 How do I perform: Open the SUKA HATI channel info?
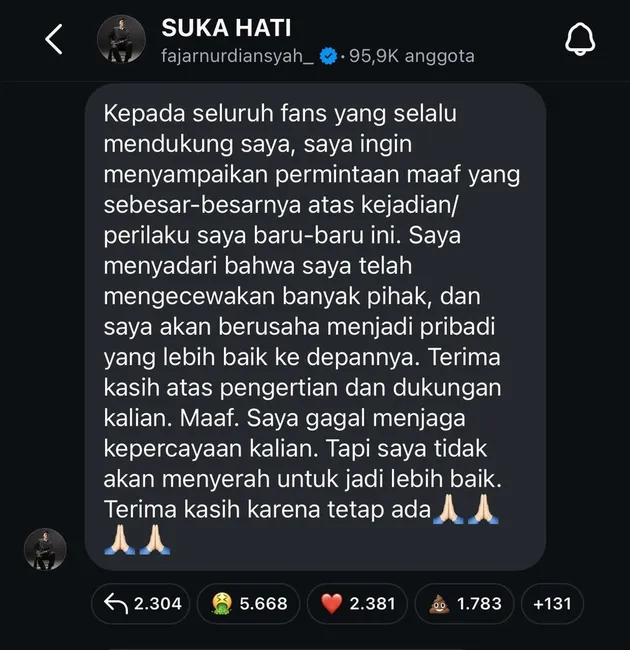click(227, 27)
